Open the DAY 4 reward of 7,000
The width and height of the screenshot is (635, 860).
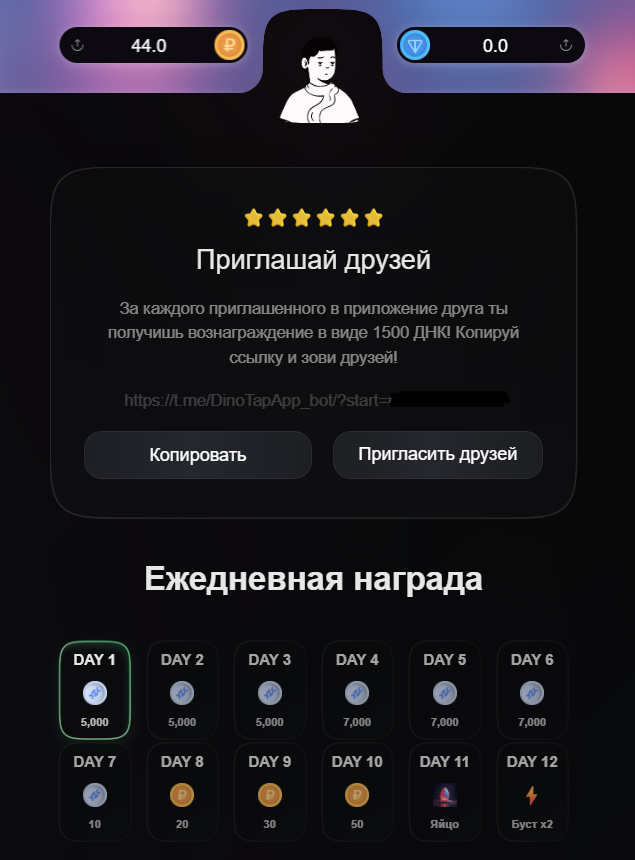pyautogui.click(x=357, y=690)
